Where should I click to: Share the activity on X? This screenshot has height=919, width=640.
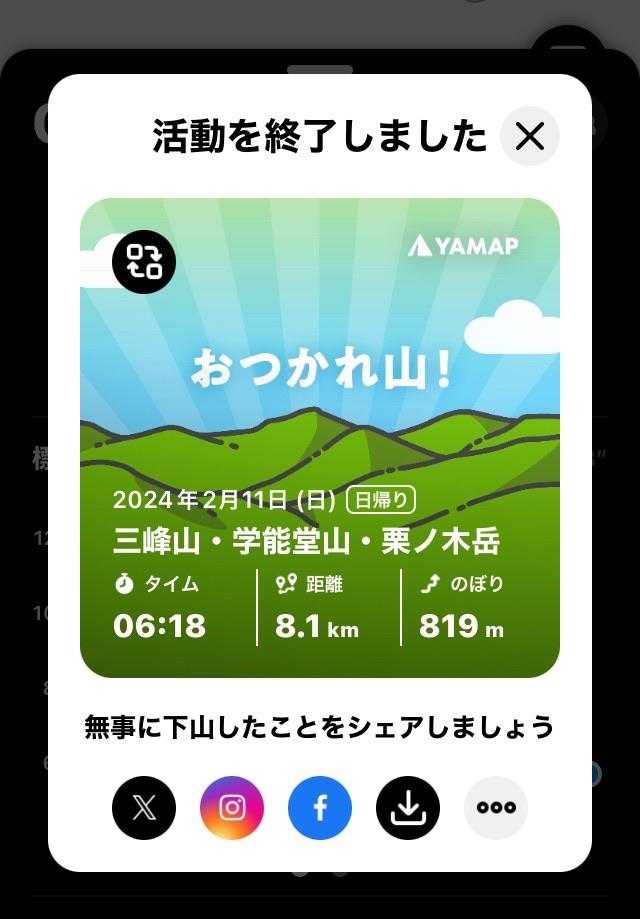coord(144,807)
